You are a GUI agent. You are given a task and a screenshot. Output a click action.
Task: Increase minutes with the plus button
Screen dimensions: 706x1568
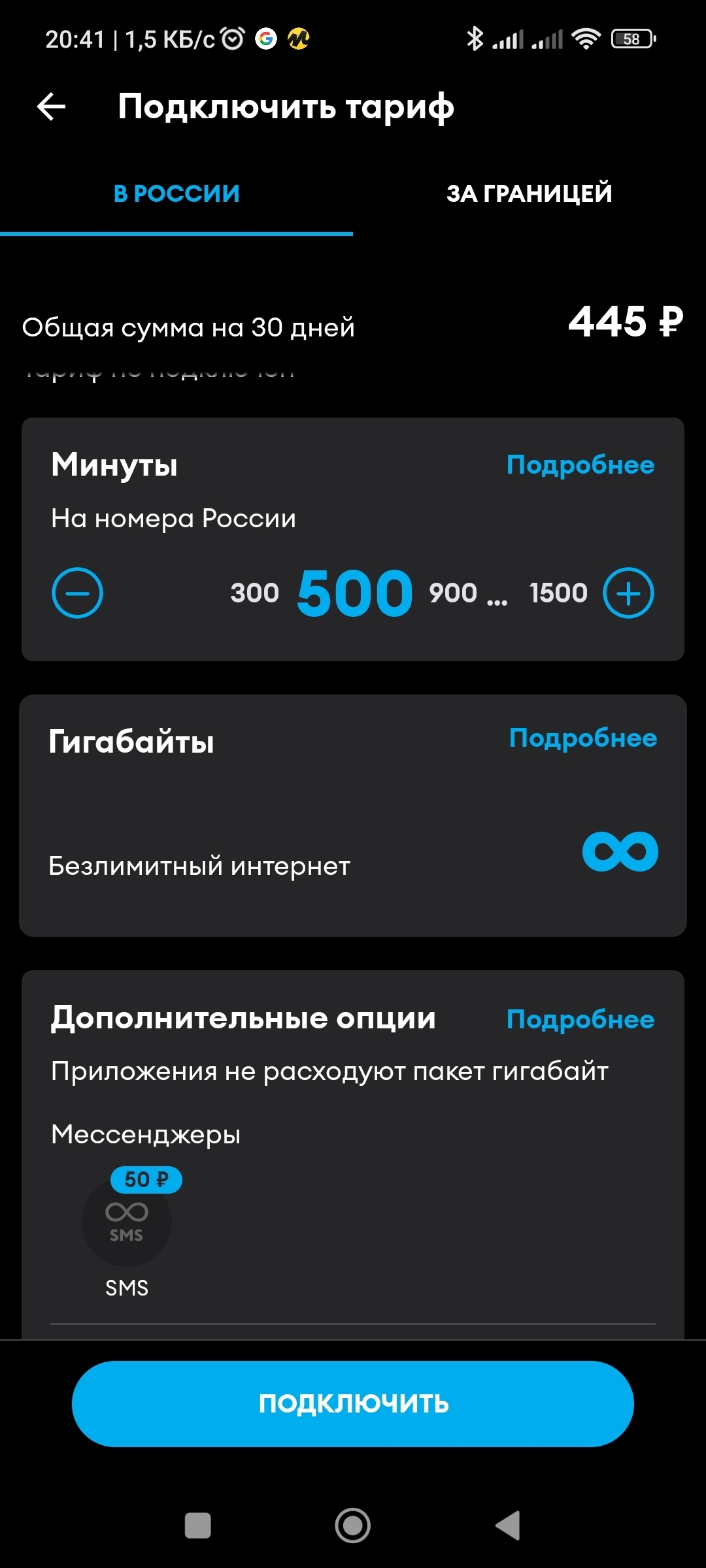pos(628,593)
